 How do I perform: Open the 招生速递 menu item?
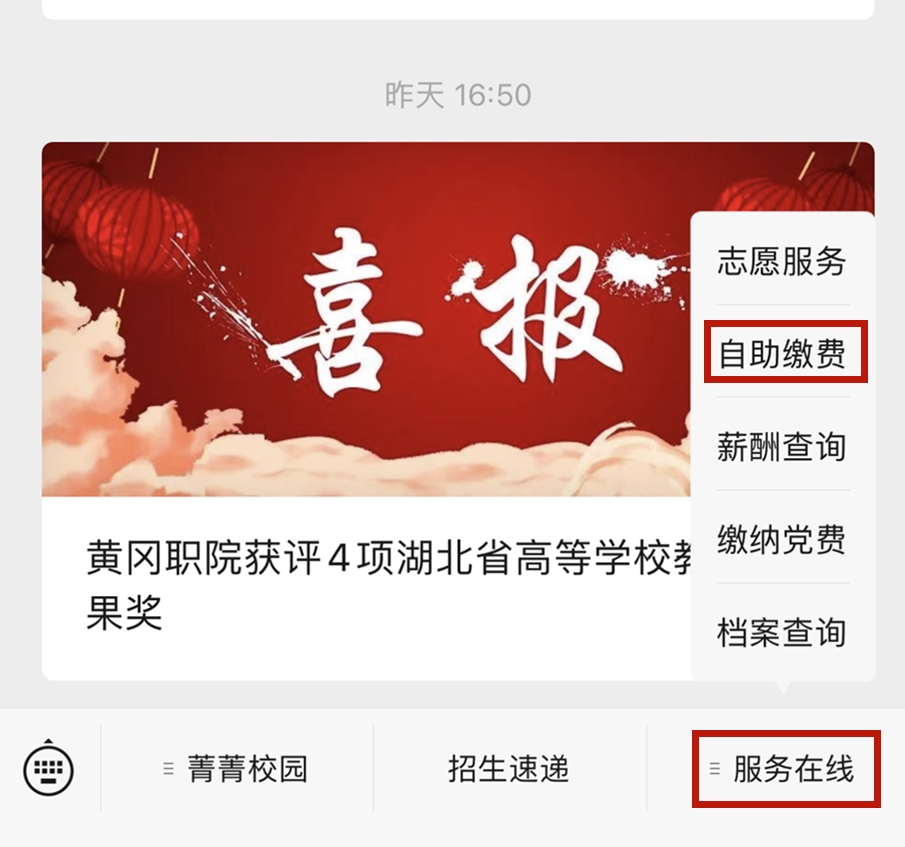(509, 769)
